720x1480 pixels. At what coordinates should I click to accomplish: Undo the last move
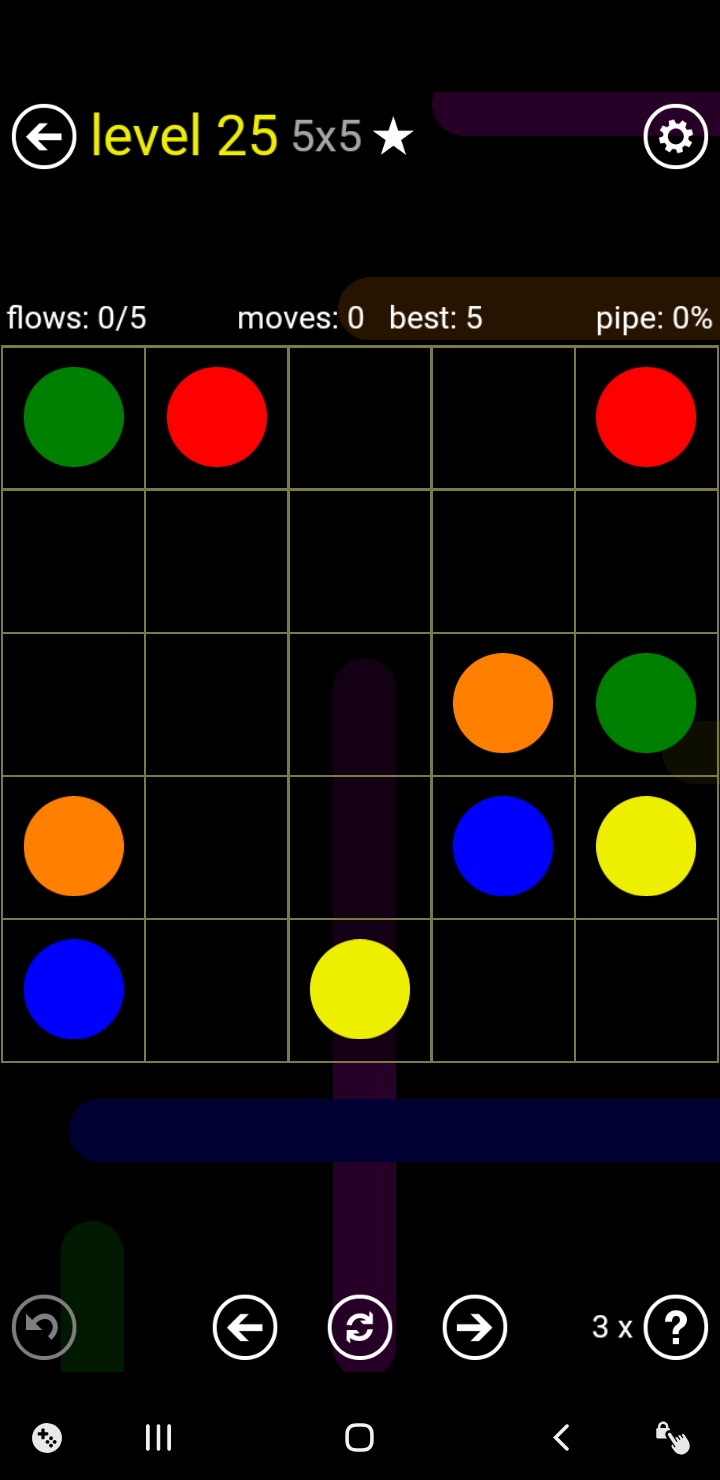(44, 1327)
